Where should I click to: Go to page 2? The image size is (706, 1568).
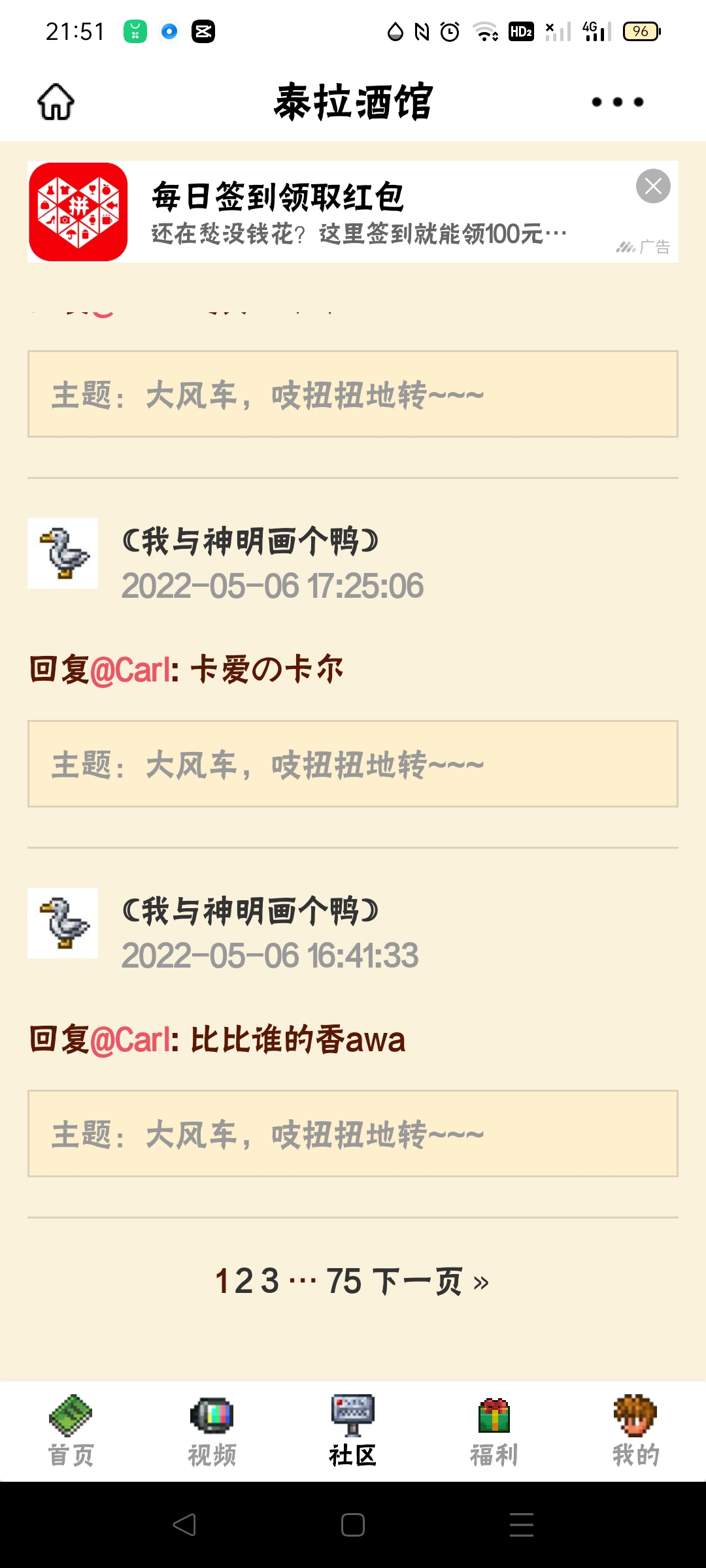(x=244, y=1281)
